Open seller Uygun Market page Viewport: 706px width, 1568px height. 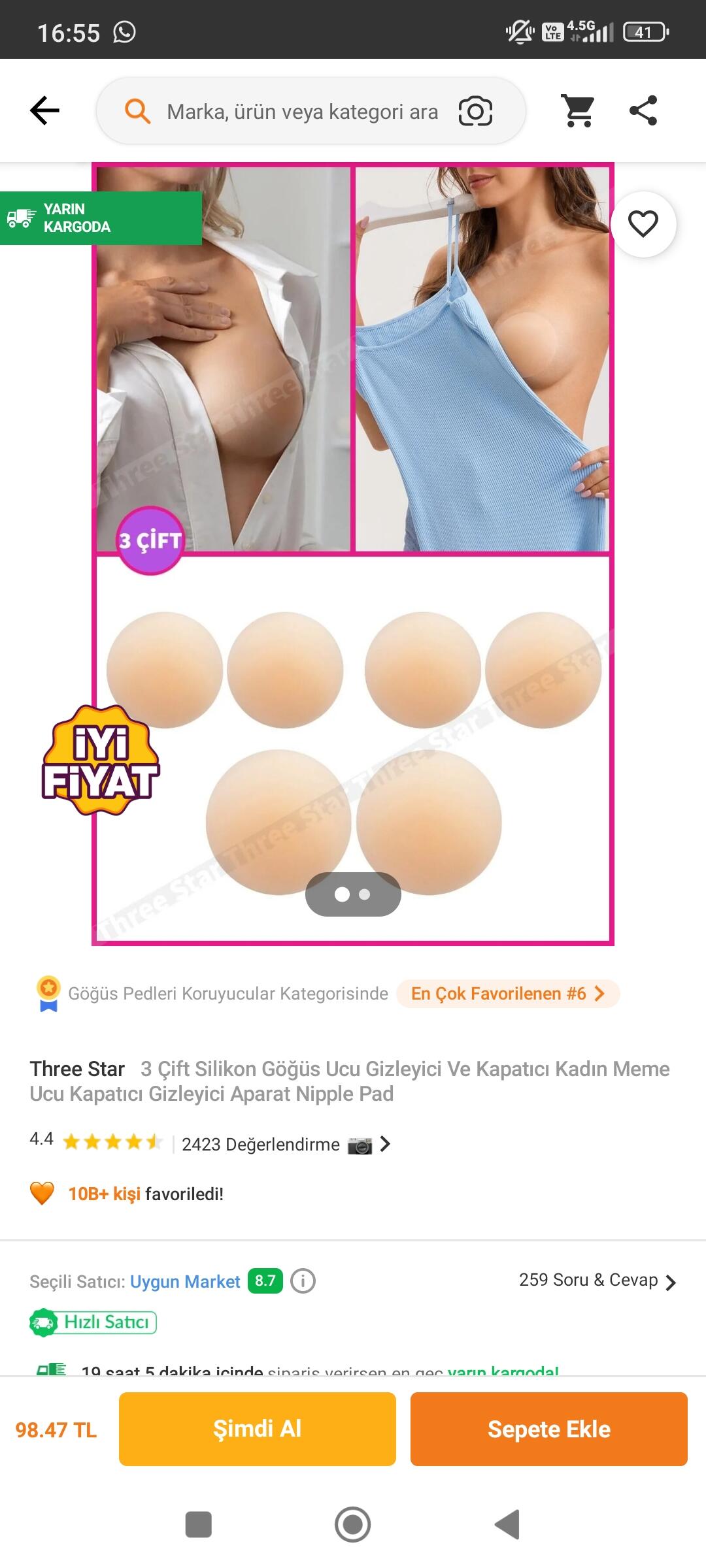coord(185,1282)
